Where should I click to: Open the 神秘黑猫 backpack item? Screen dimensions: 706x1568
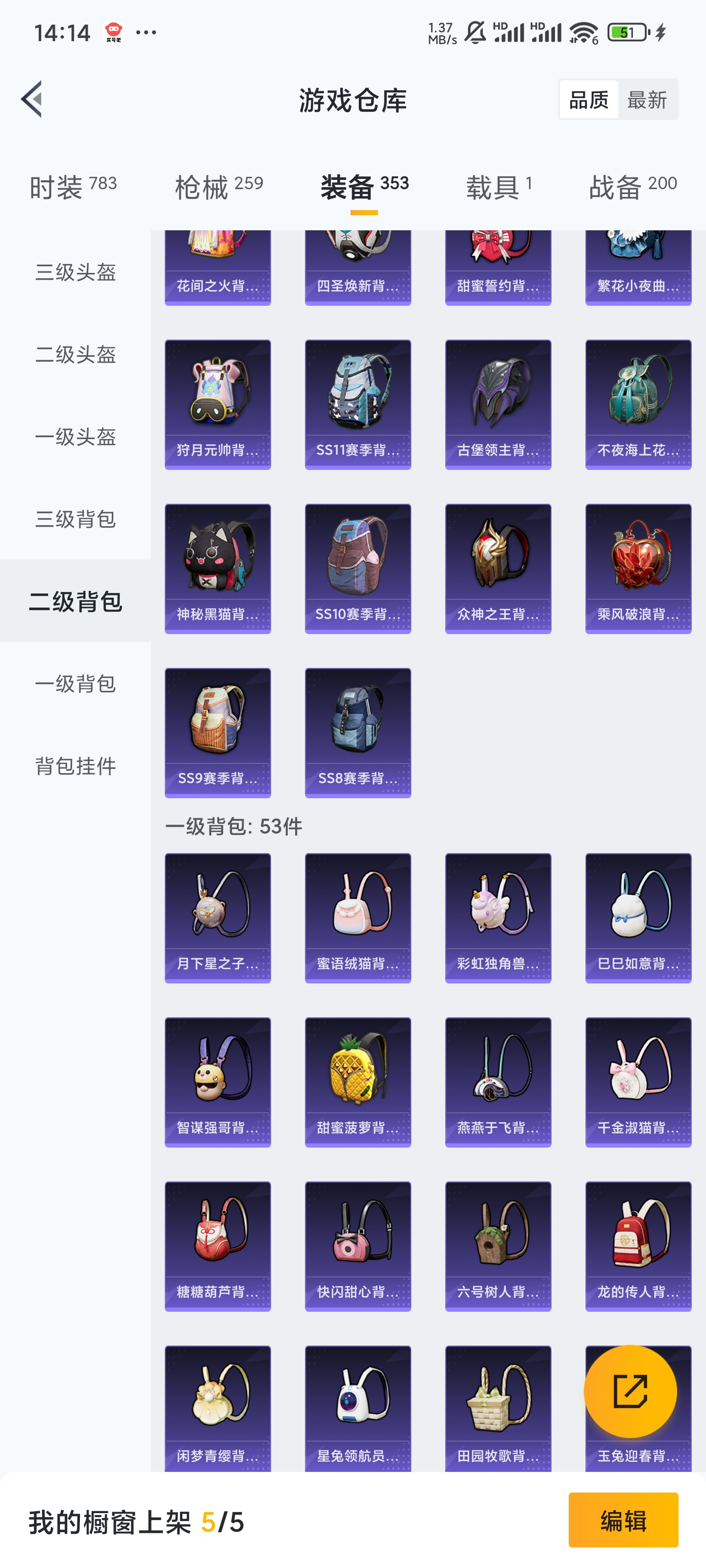coord(218,568)
